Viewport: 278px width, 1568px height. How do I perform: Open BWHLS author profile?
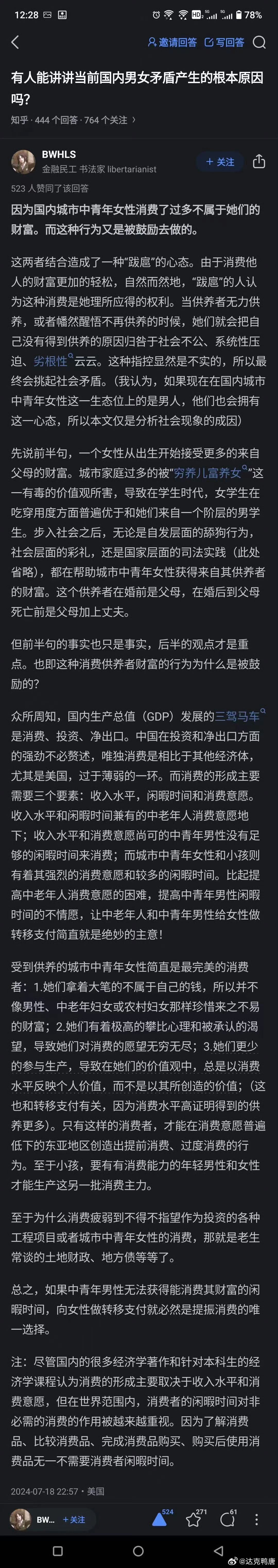coord(58,155)
